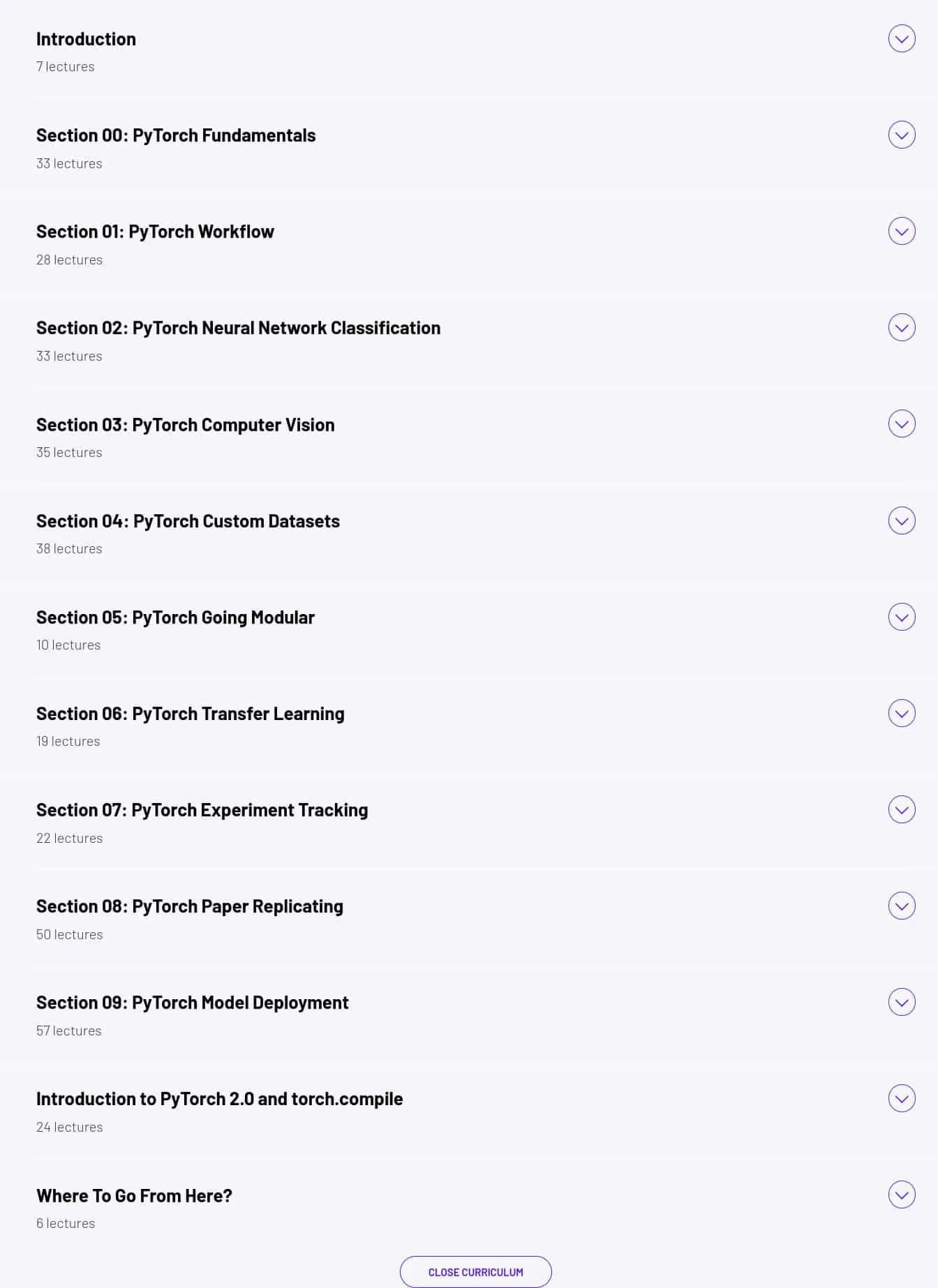Expand Section 04: PyTorch Custom Datasets

pos(902,521)
